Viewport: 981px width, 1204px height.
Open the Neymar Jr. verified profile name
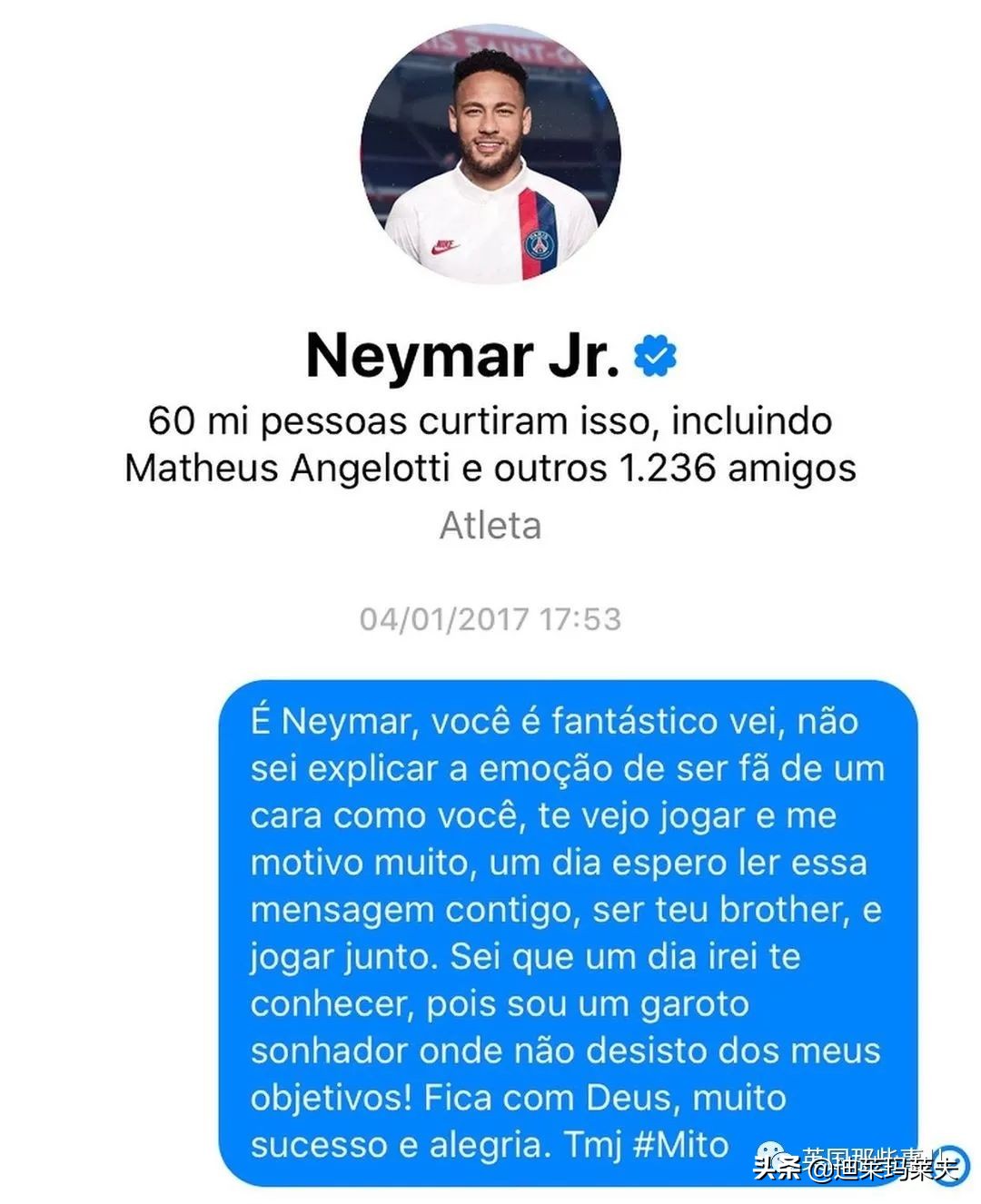pos(463,355)
